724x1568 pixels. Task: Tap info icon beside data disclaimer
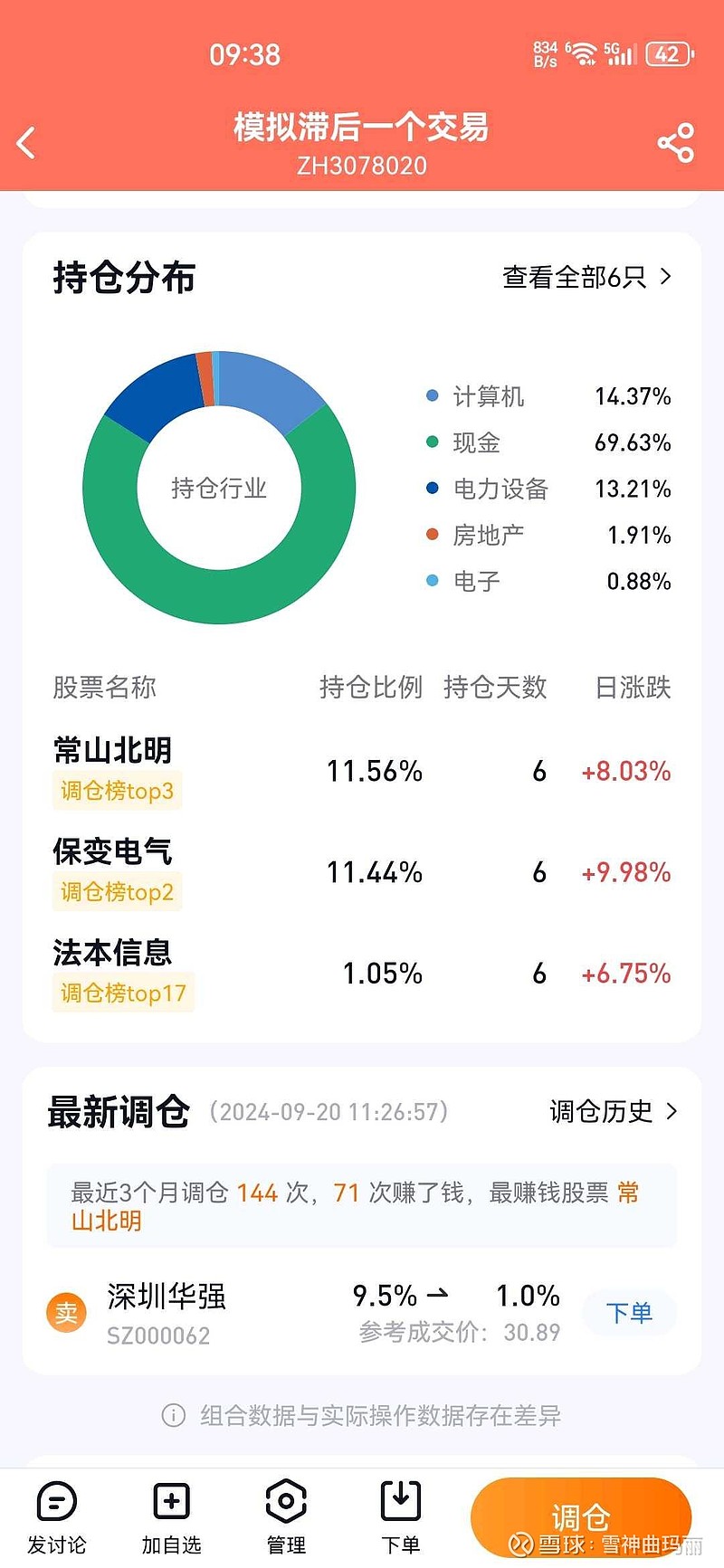(x=173, y=1415)
